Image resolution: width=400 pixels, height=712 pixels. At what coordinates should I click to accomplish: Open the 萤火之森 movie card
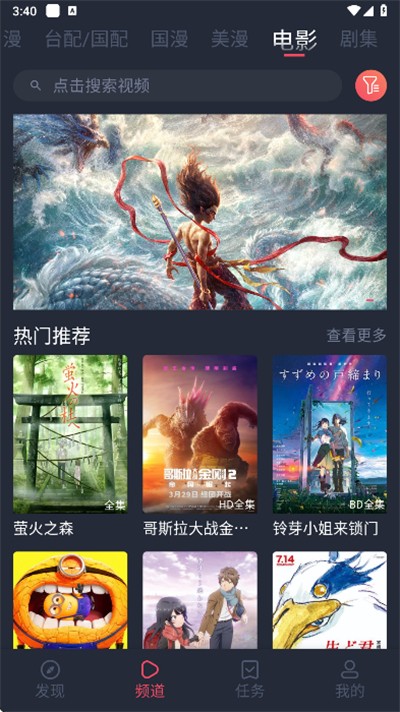click(70, 446)
